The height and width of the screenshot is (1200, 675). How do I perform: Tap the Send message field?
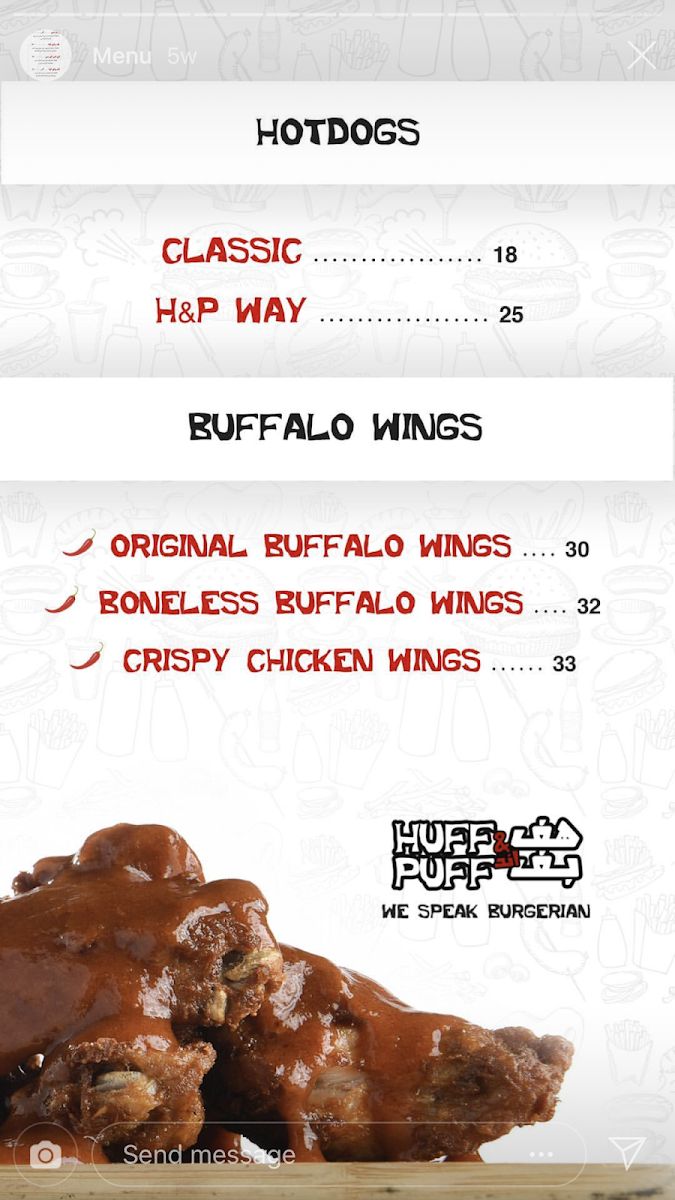(300, 1155)
